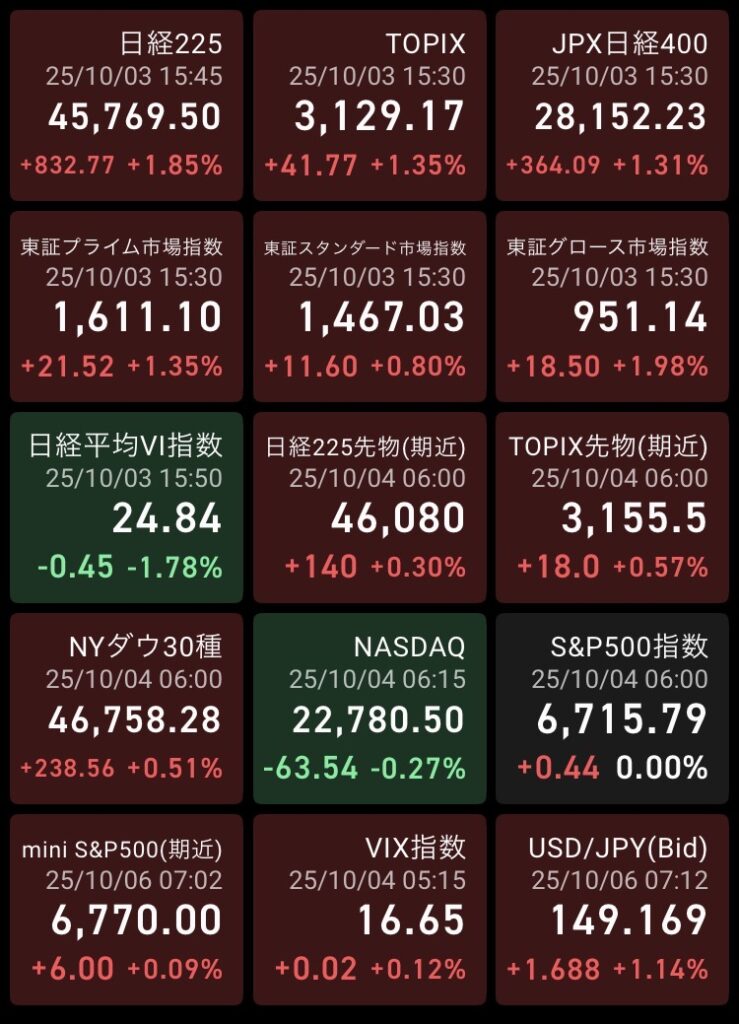Image resolution: width=739 pixels, height=1024 pixels.
Task: Open 日経225先物(期近) futures tile
Action: pyautogui.click(x=369, y=507)
